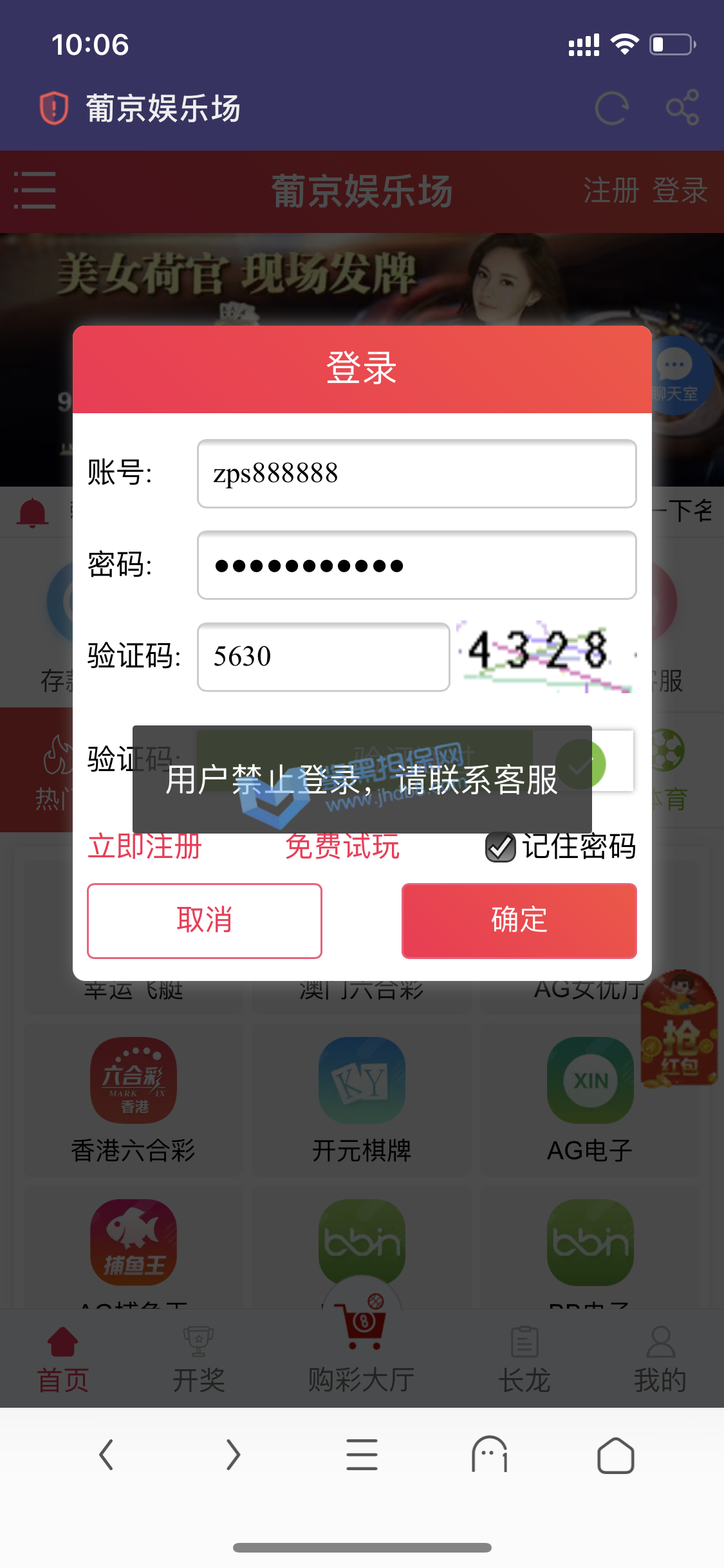
Task: Go back in the browser
Action: pos(106,1455)
